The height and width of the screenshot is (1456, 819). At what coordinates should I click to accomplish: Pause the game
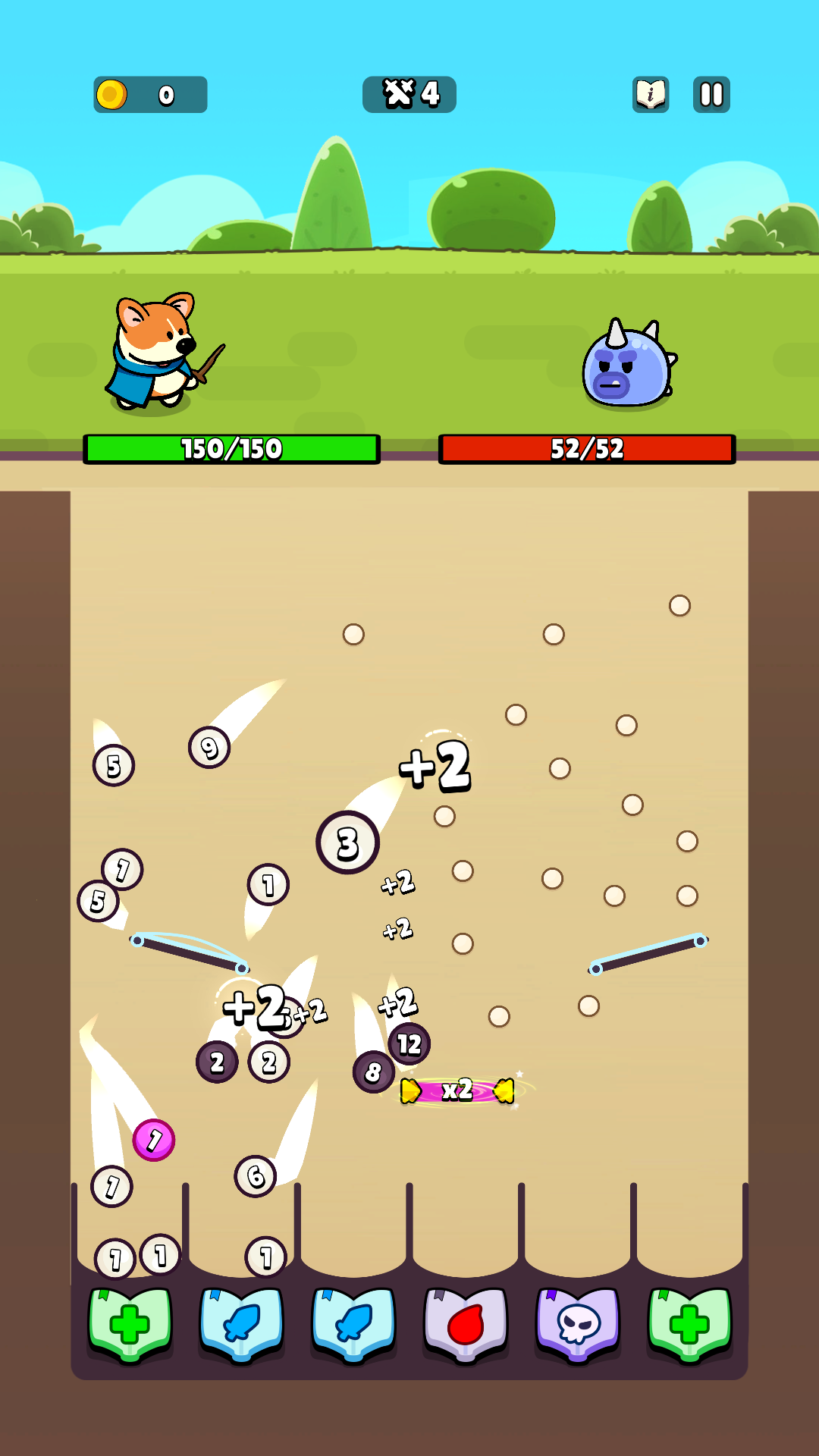click(711, 95)
